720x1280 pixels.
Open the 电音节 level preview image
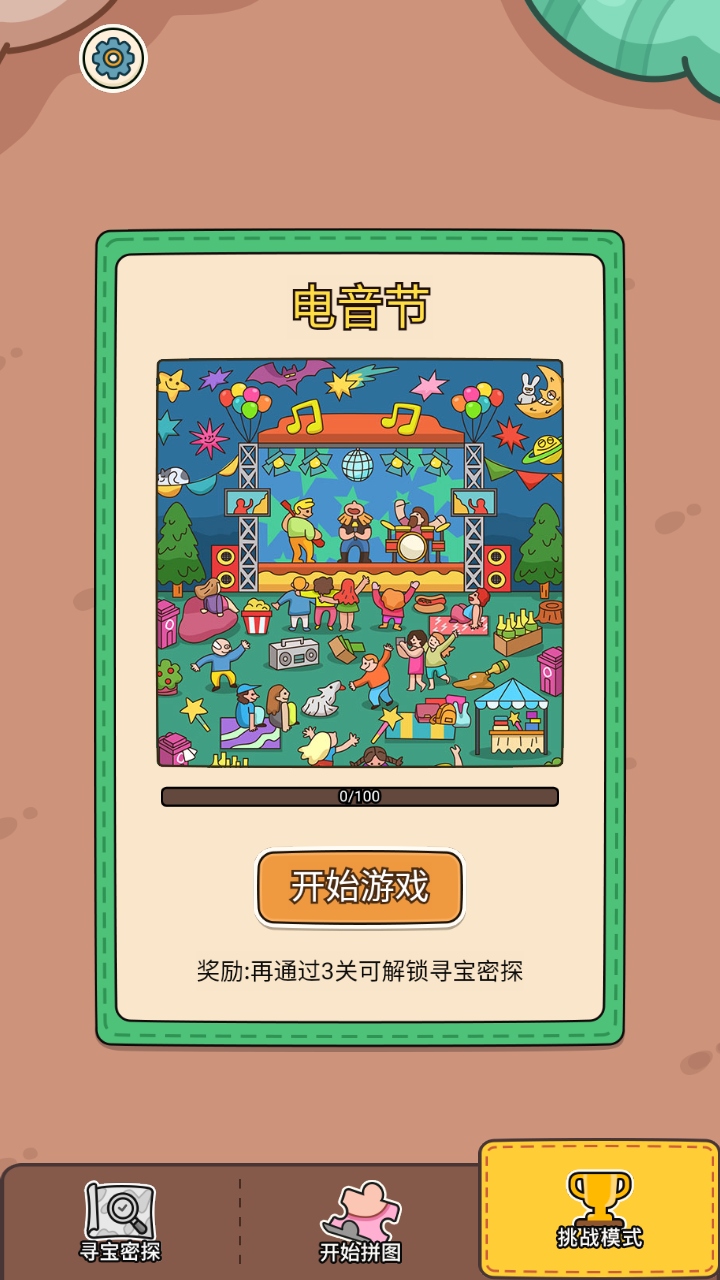(x=360, y=563)
